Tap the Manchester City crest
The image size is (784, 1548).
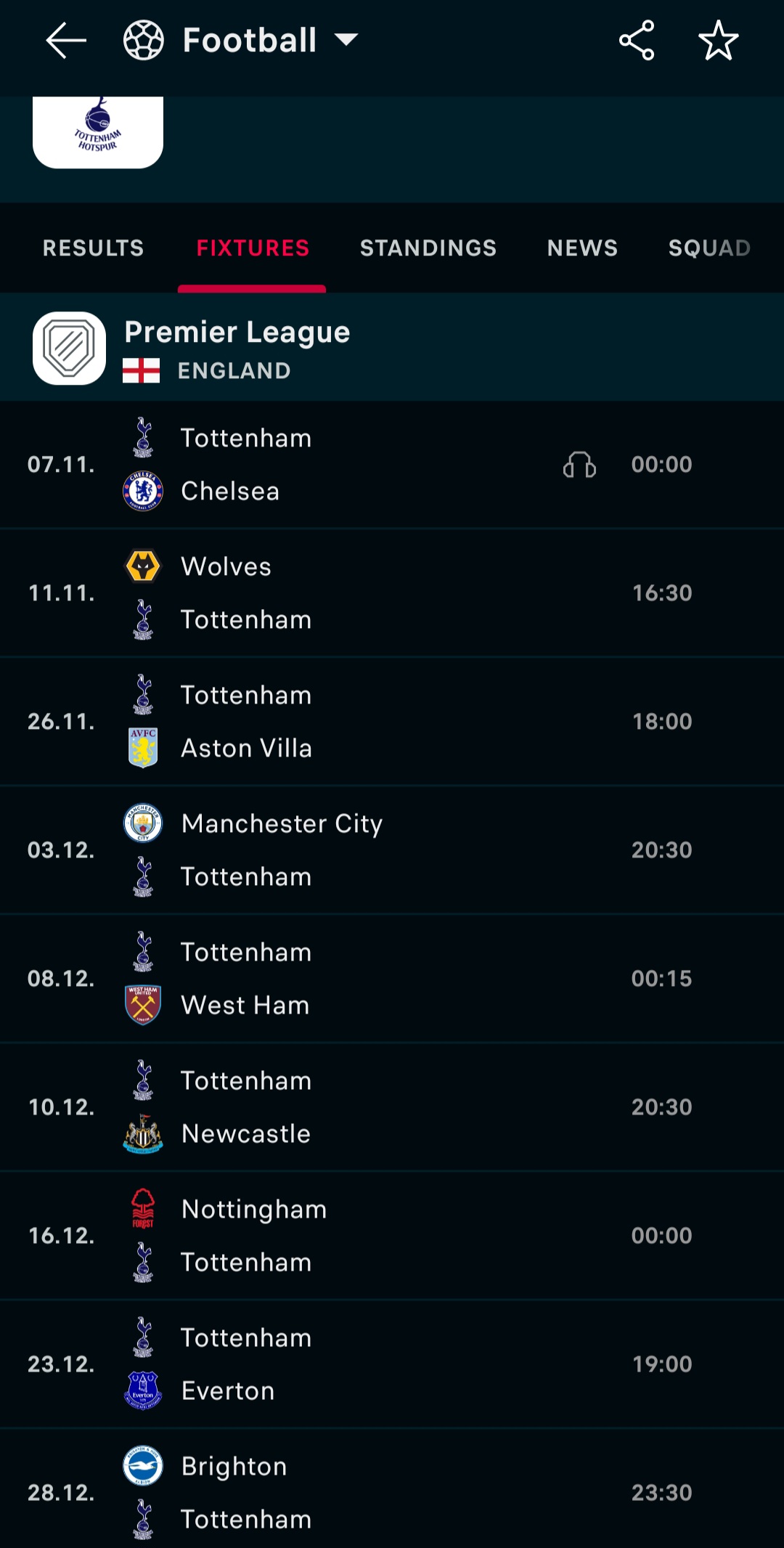point(143,823)
